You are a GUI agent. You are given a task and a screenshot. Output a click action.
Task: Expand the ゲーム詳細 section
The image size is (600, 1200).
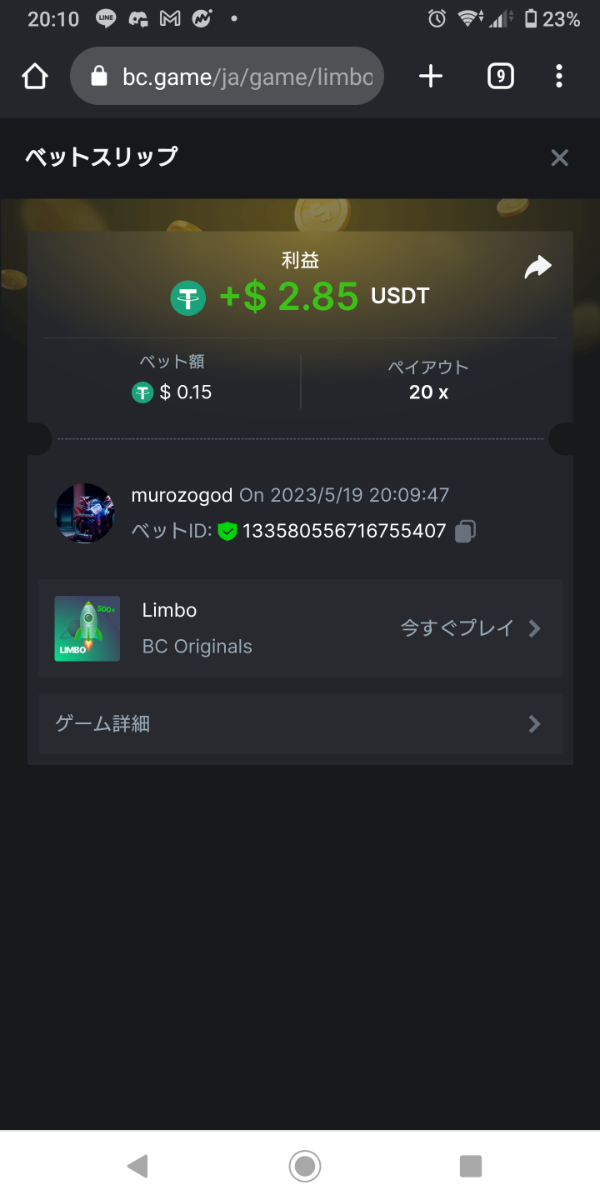point(300,724)
